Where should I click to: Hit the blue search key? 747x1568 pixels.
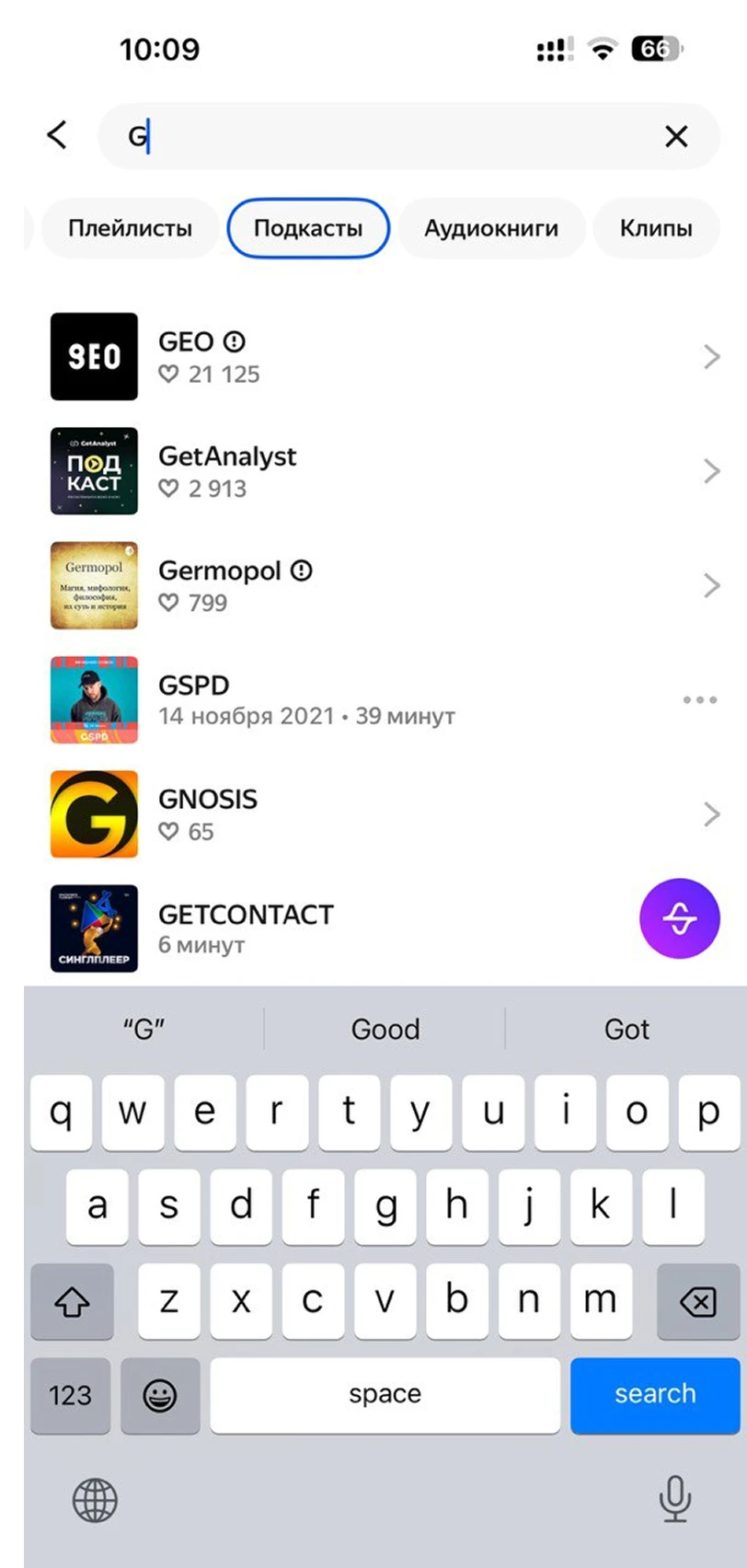tap(654, 1394)
